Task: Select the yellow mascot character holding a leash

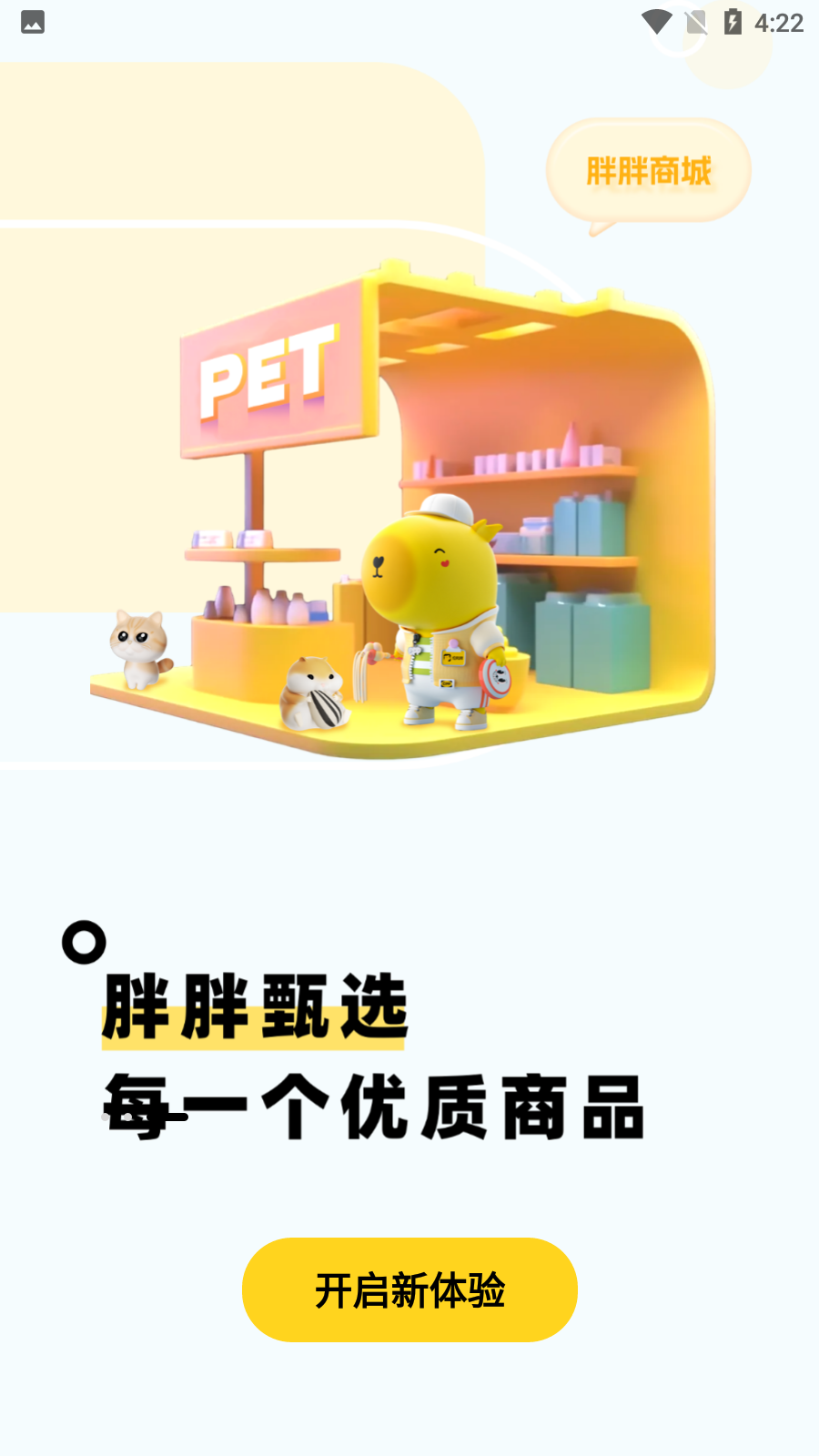Action: coord(437,610)
